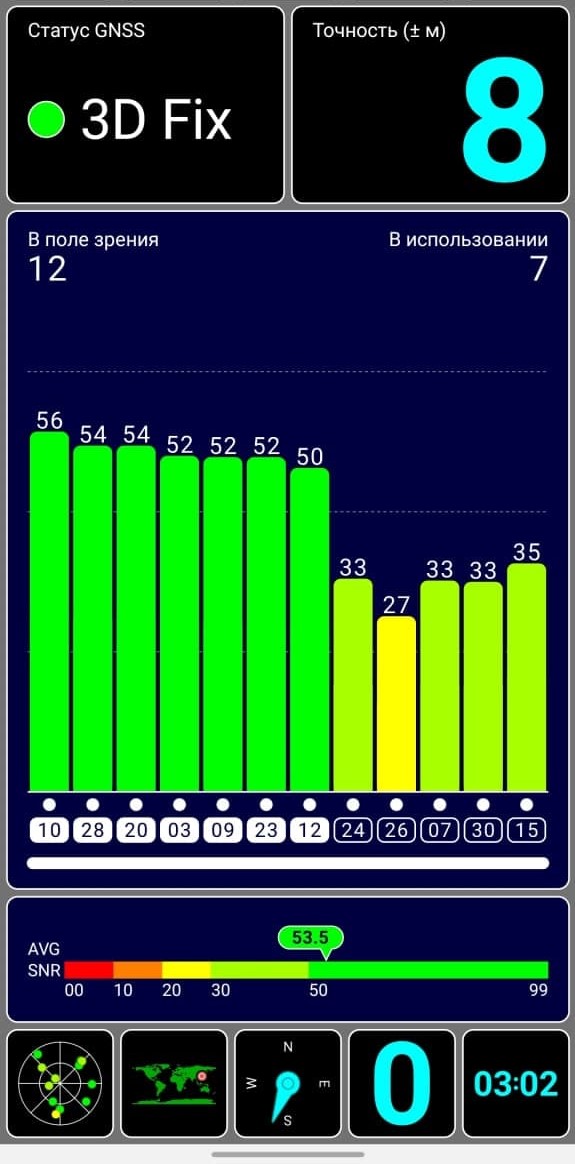Open the AVG SNR panel
The image size is (575, 1164).
[288, 959]
